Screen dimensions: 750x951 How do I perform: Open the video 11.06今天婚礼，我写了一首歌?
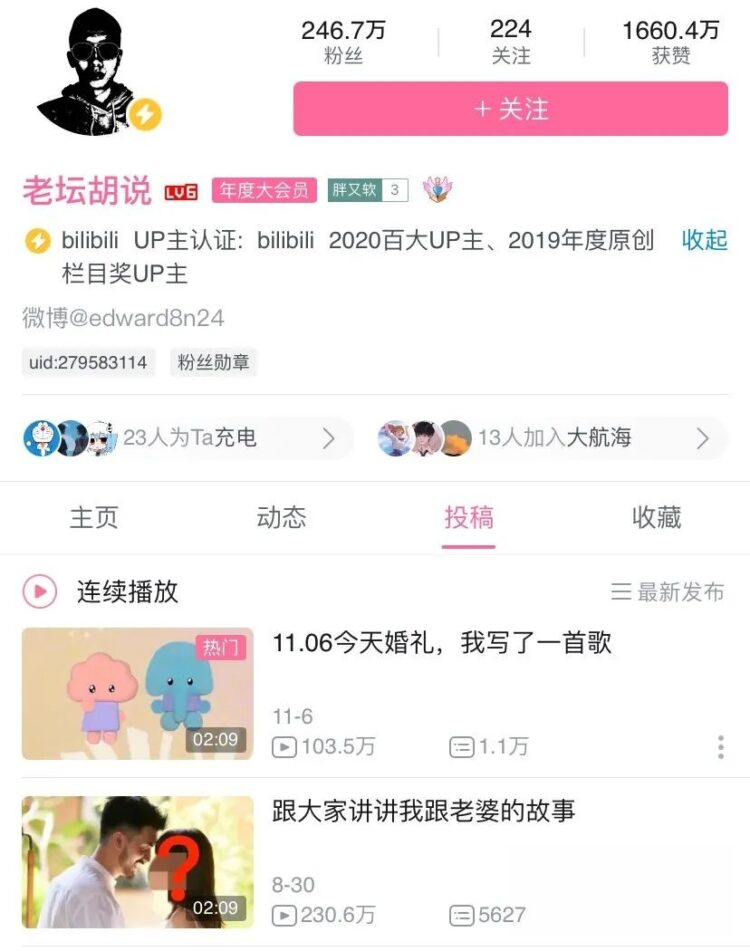[x=441, y=644]
